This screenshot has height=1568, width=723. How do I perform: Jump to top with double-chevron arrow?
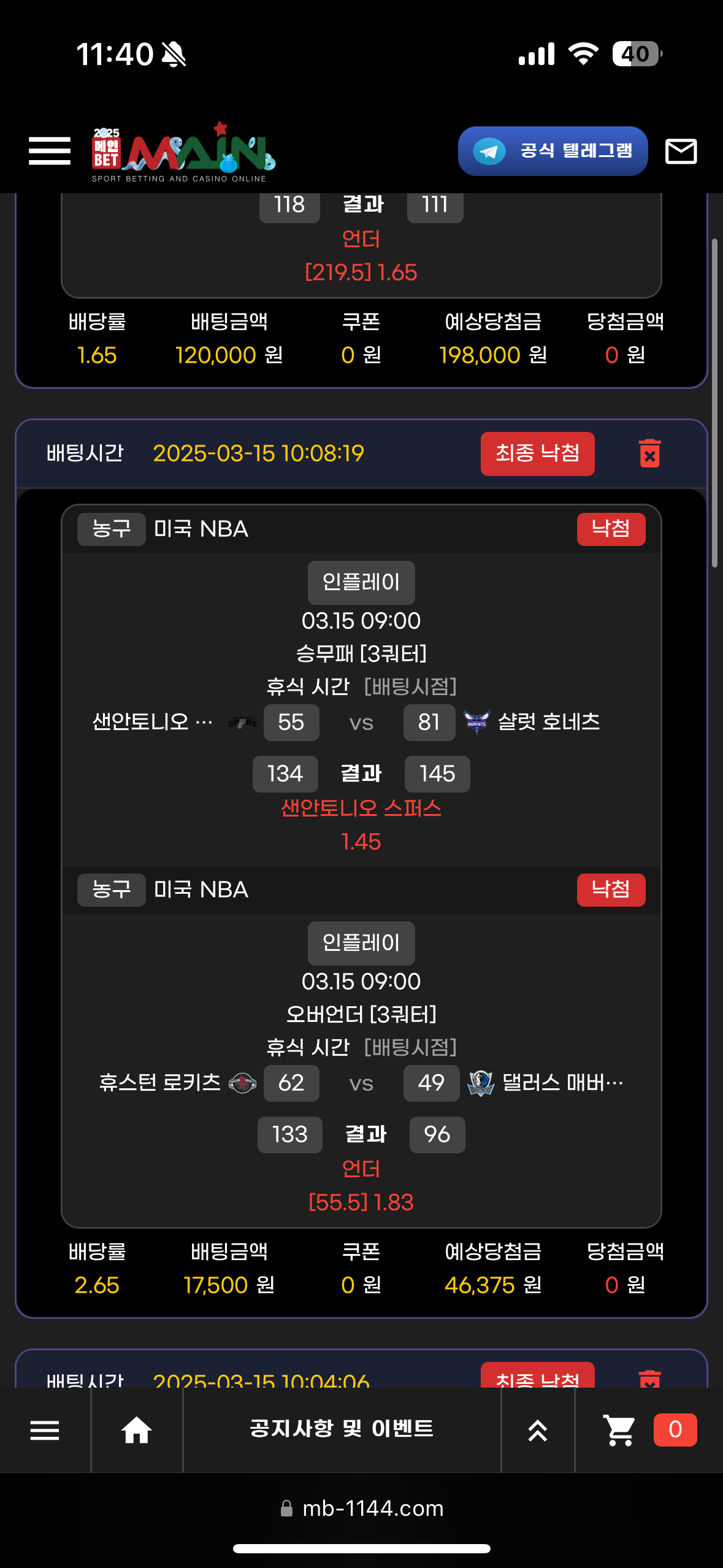pos(538,1430)
